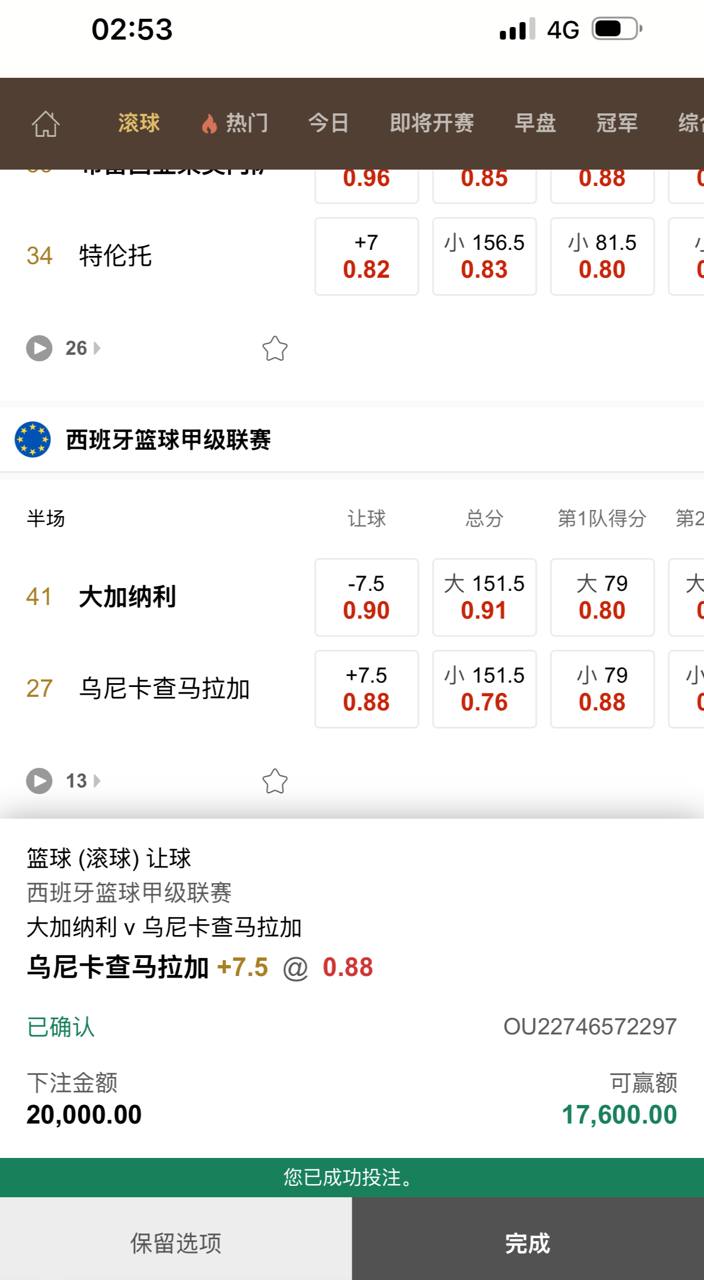Select 特伦托 +7 handicap odds 0.82
704x1280 pixels.
point(366,256)
